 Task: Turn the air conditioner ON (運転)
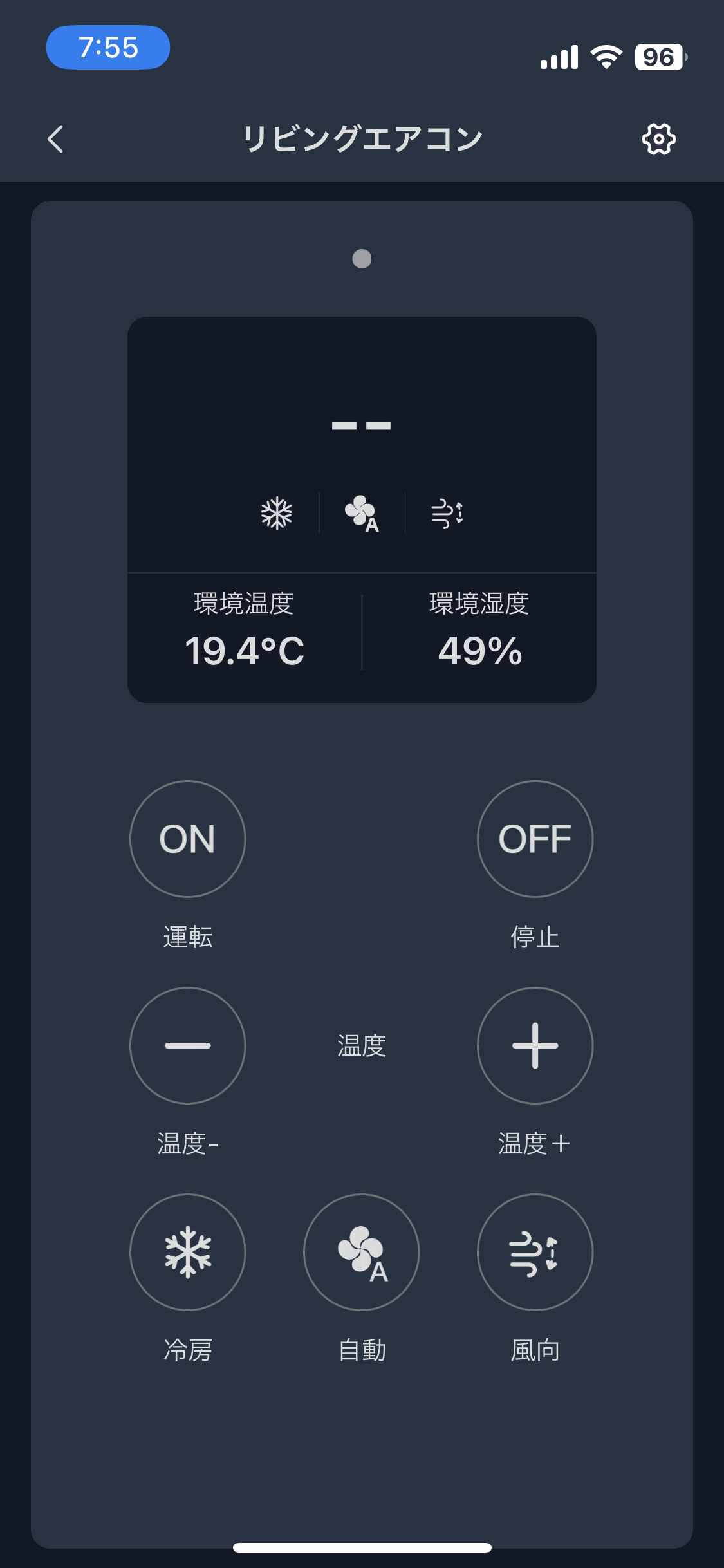pos(188,839)
